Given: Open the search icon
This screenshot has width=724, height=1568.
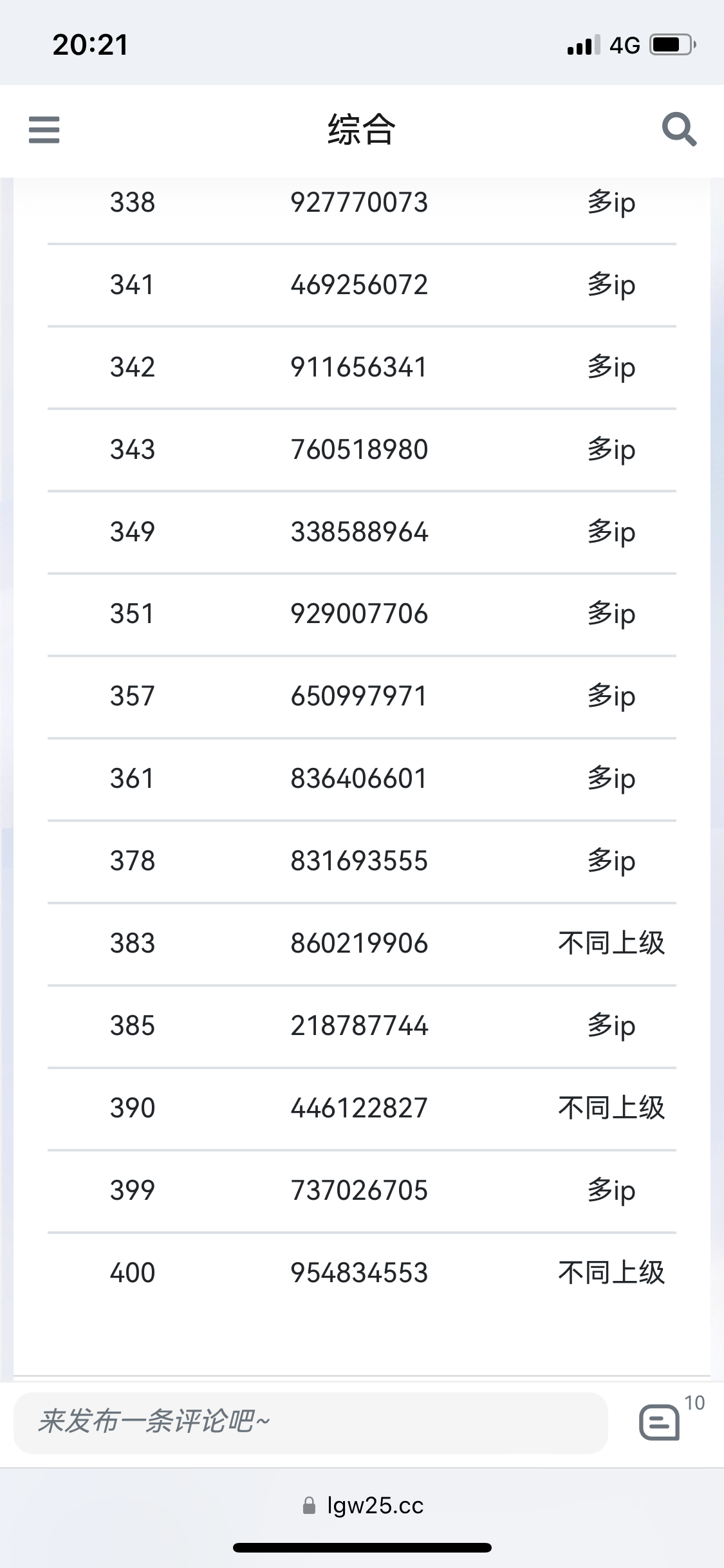Looking at the screenshot, I should click(x=679, y=129).
